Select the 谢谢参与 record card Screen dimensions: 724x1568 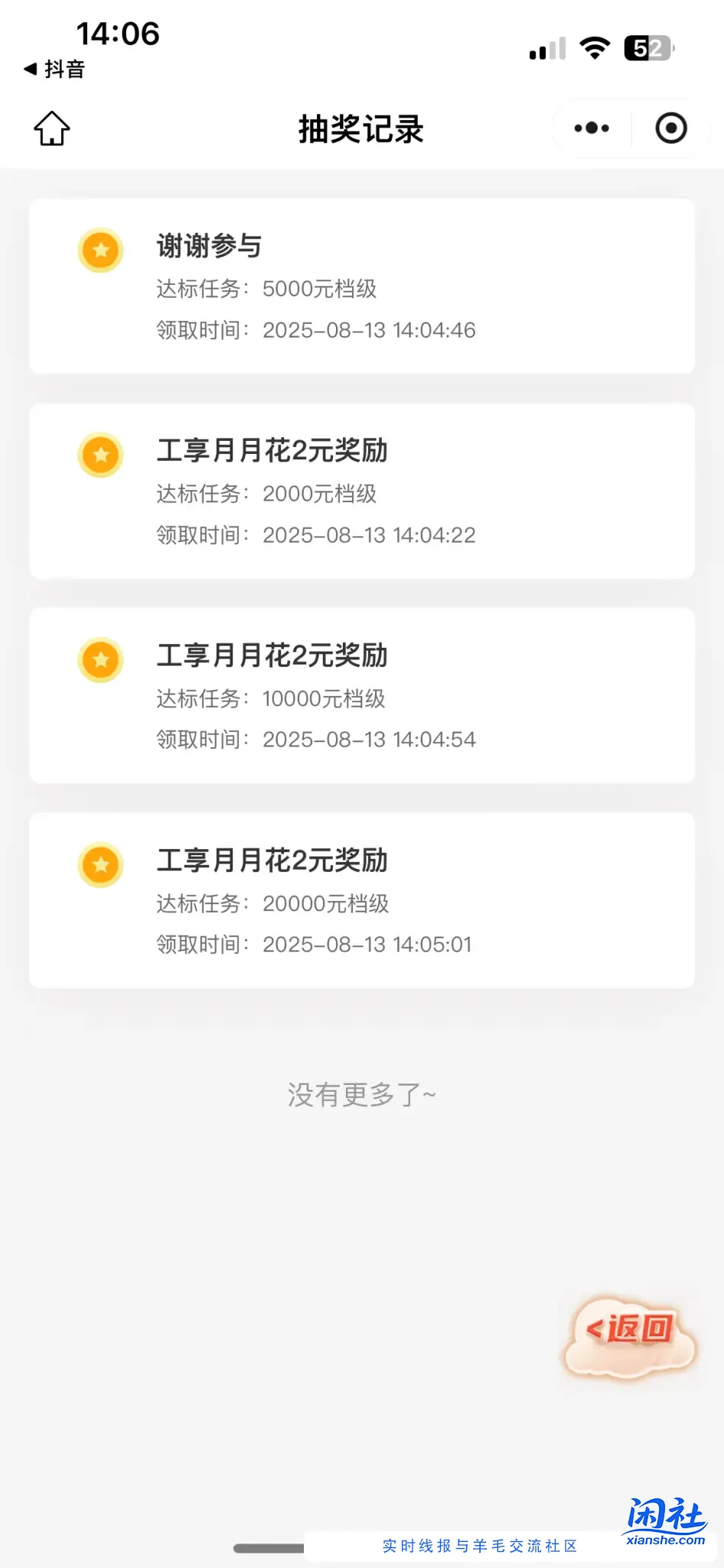click(361, 287)
